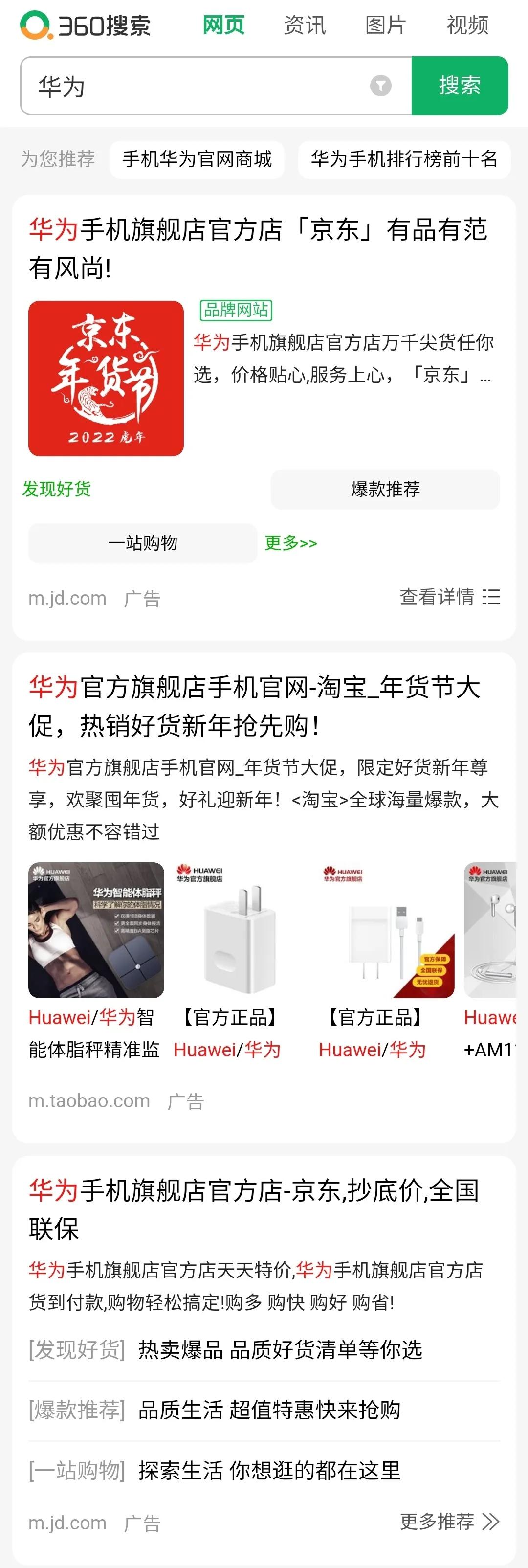This screenshot has height=1568, width=528.
Task: Tap 更多推荐 at the bottom
Action: [449, 1521]
